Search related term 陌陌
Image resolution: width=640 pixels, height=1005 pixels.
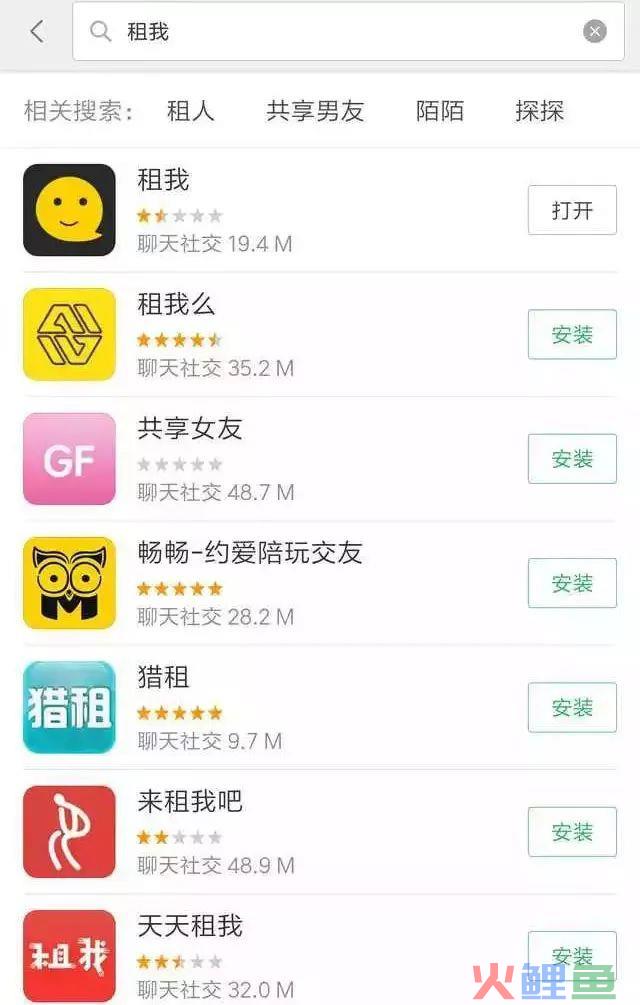pyautogui.click(x=440, y=111)
